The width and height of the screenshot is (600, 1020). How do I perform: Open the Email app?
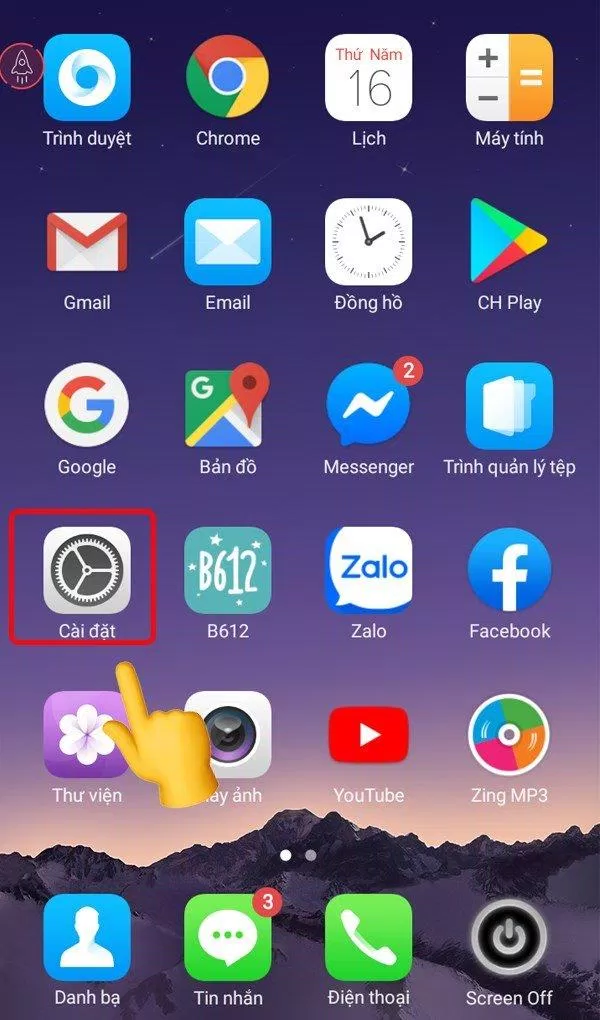(228, 242)
